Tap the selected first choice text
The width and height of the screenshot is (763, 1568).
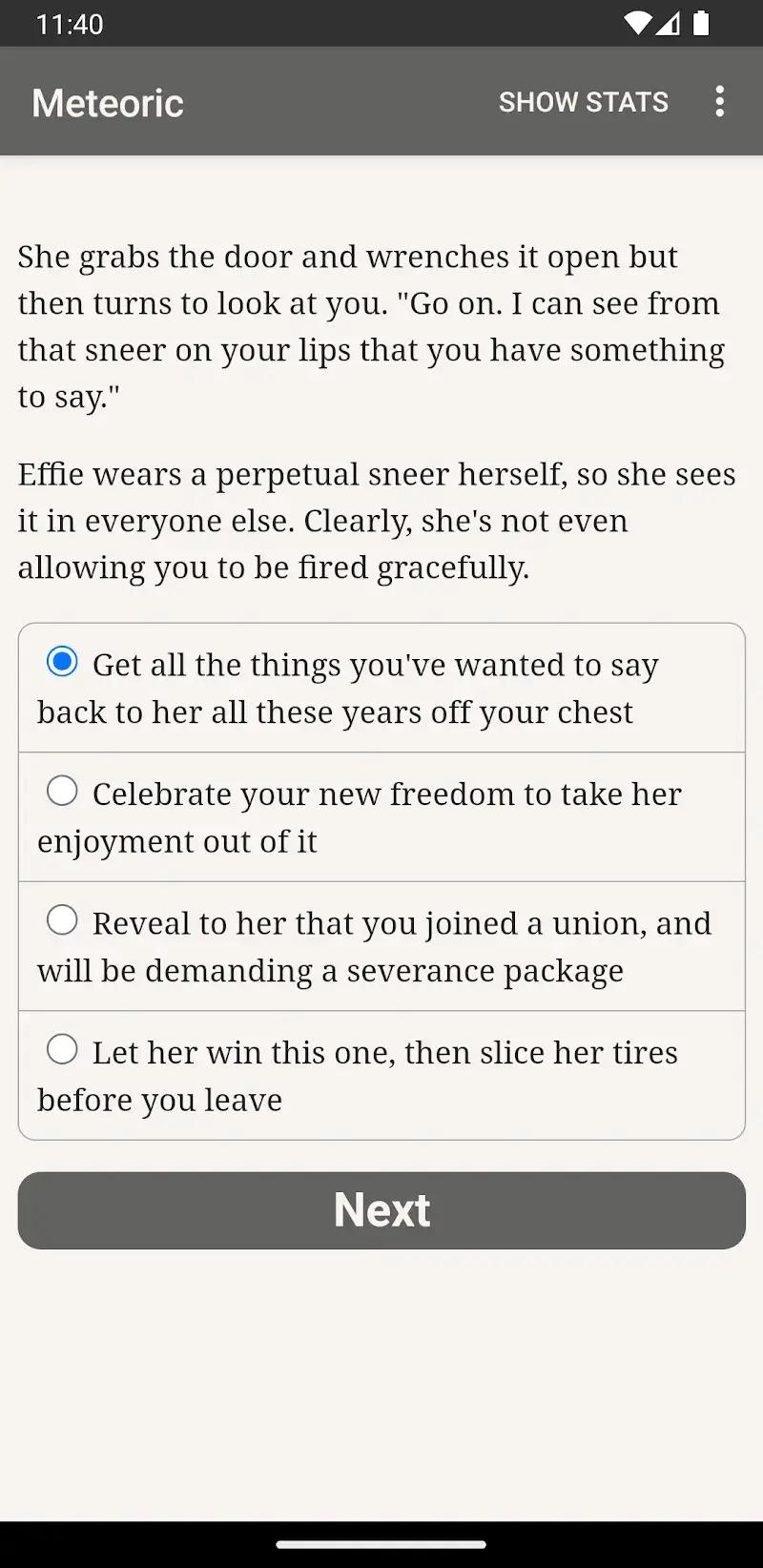click(x=375, y=665)
